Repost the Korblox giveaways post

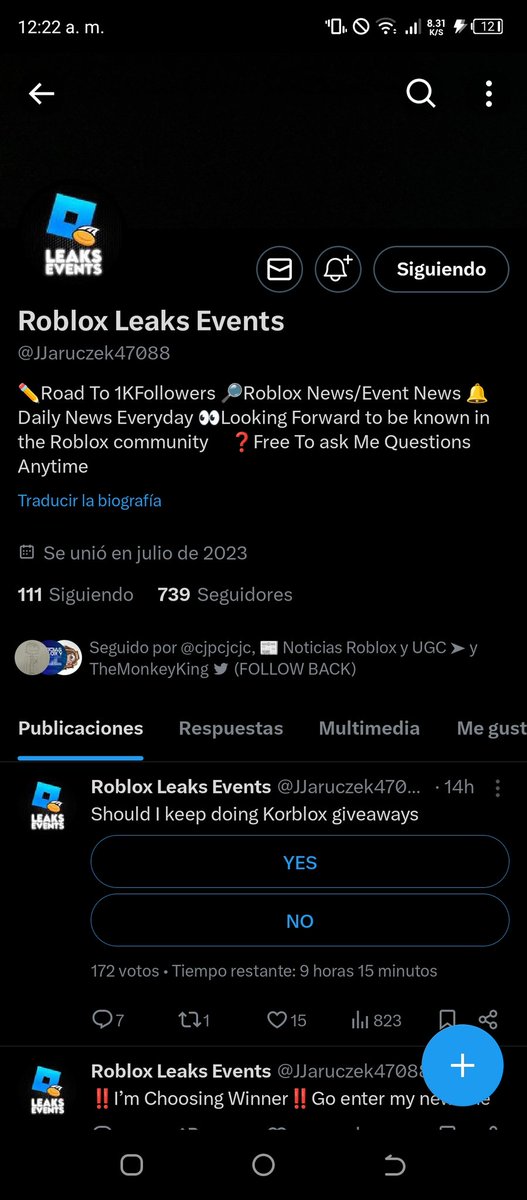pyautogui.click(x=194, y=1020)
